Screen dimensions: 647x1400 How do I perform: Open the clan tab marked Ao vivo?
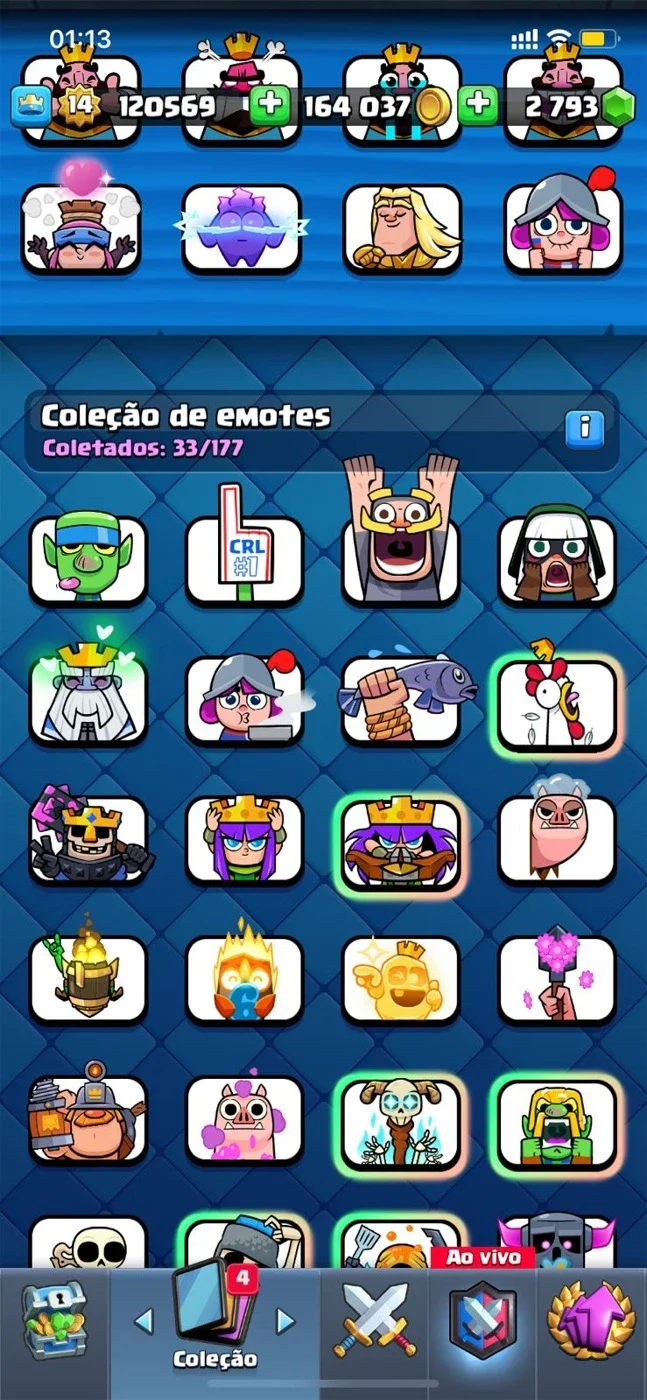(x=483, y=1315)
